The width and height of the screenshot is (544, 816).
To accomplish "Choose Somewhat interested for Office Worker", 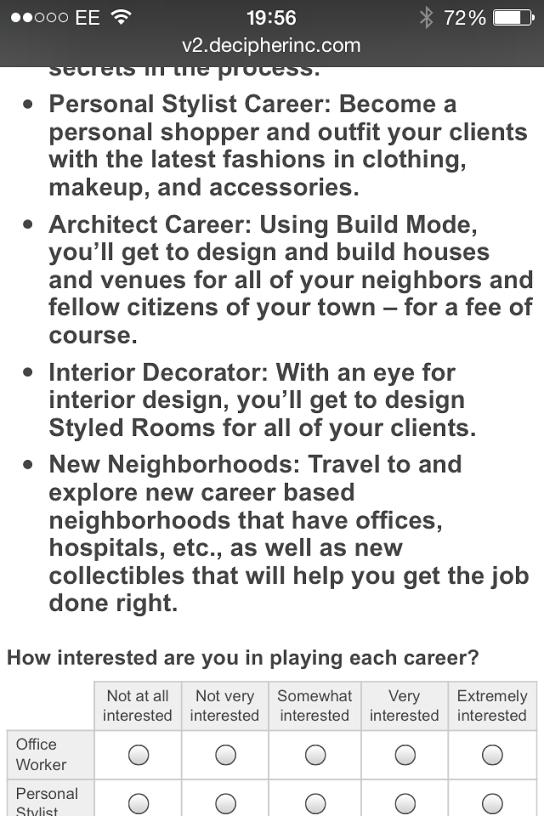I will click(x=315, y=755).
